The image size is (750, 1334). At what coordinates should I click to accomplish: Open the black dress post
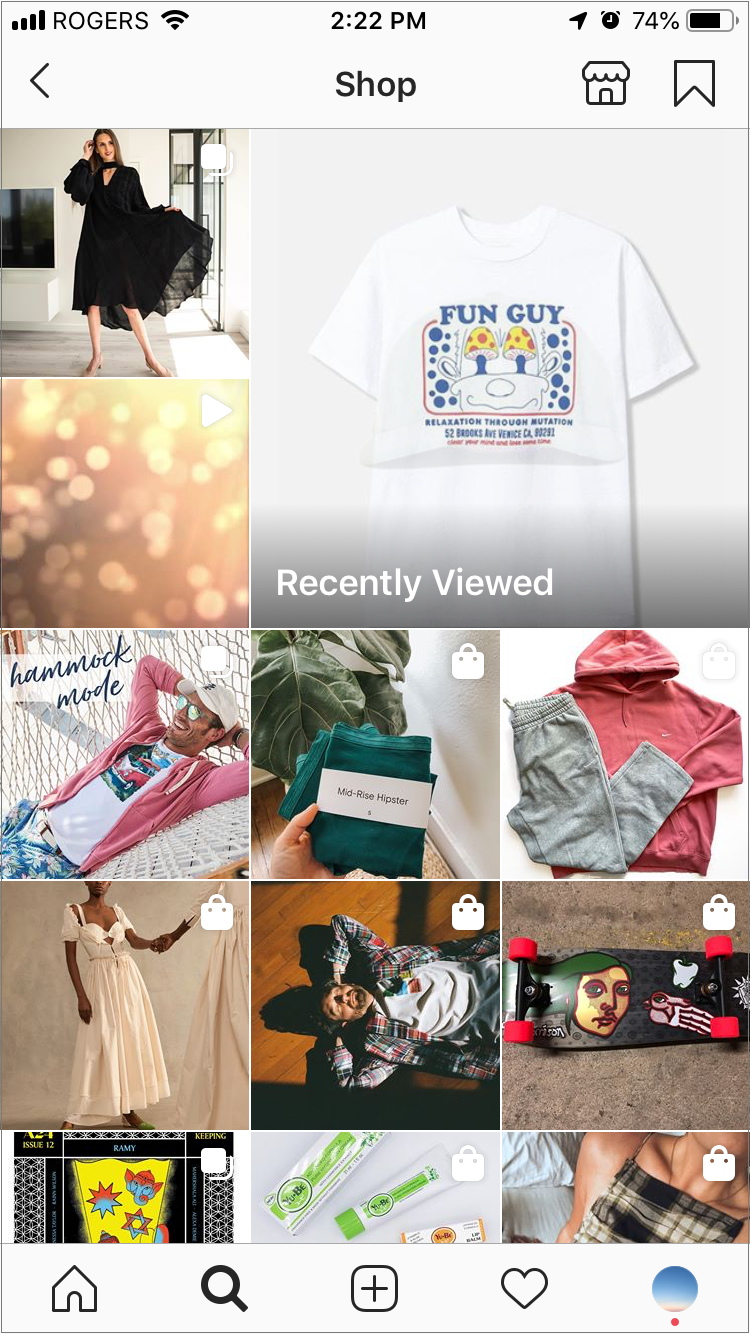pos(125,253)
